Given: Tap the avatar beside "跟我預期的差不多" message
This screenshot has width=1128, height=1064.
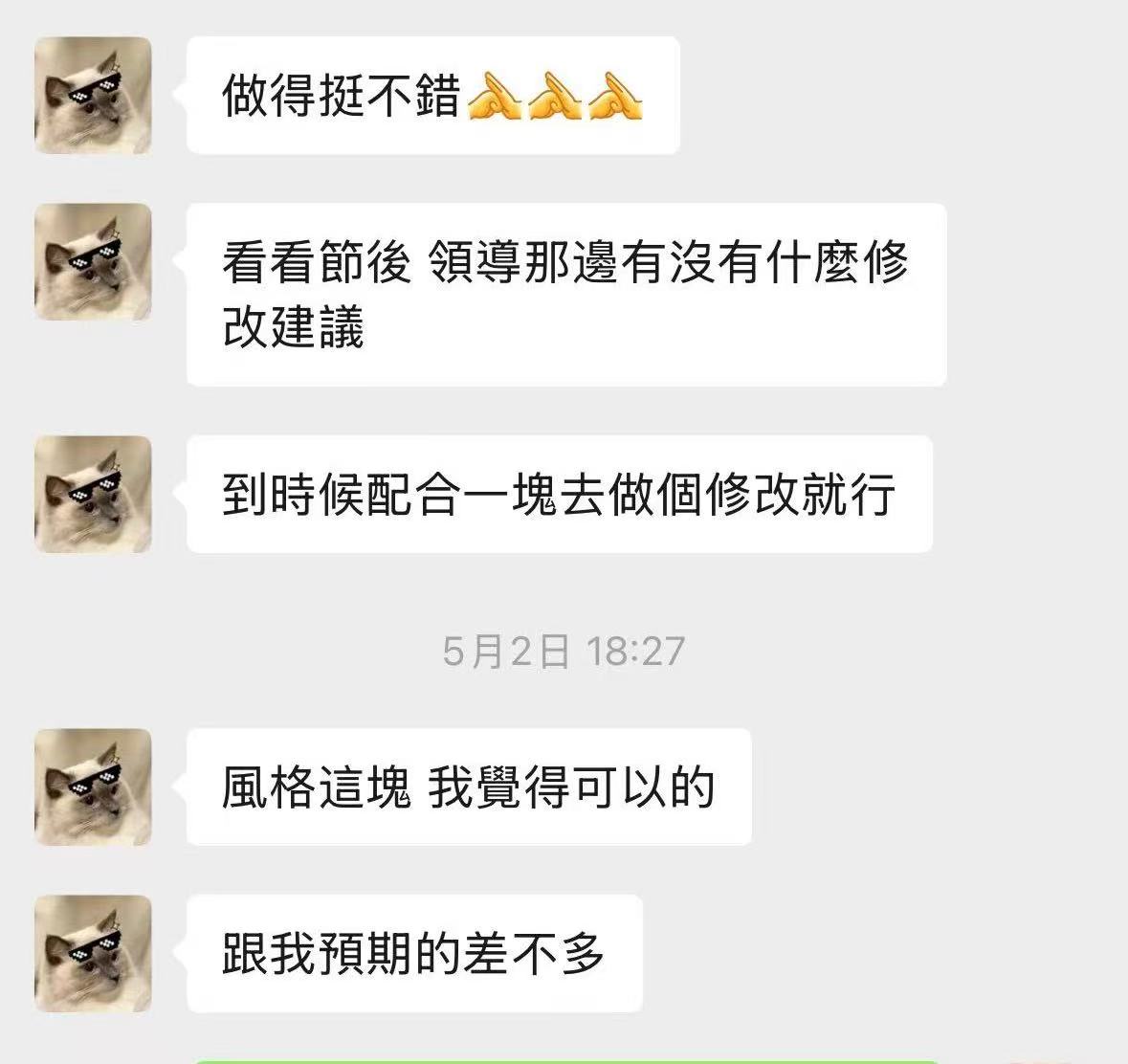Looking at the screenshot, I should pos(93,953).
